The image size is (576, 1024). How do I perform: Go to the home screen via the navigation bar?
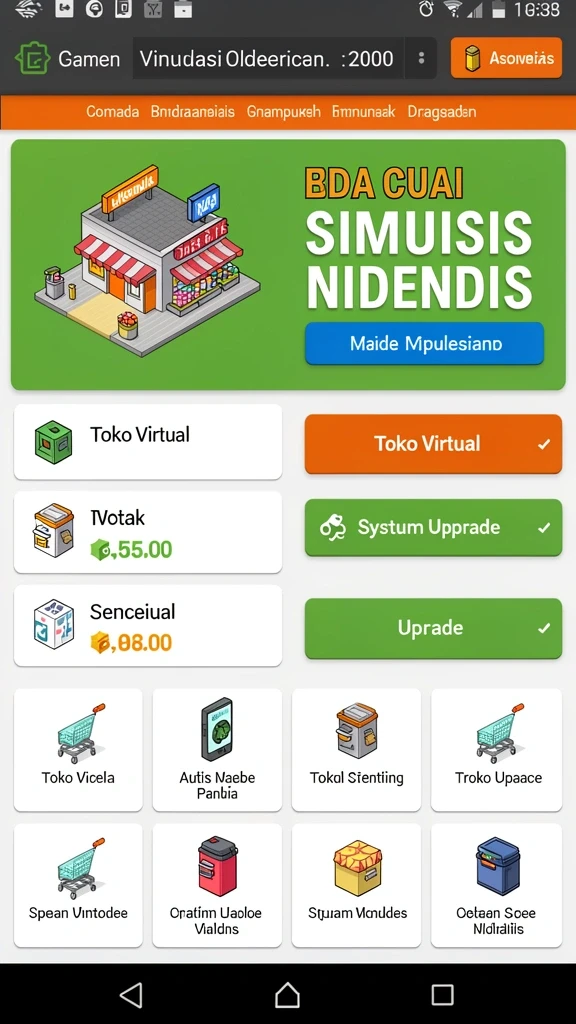pos(287,995)
